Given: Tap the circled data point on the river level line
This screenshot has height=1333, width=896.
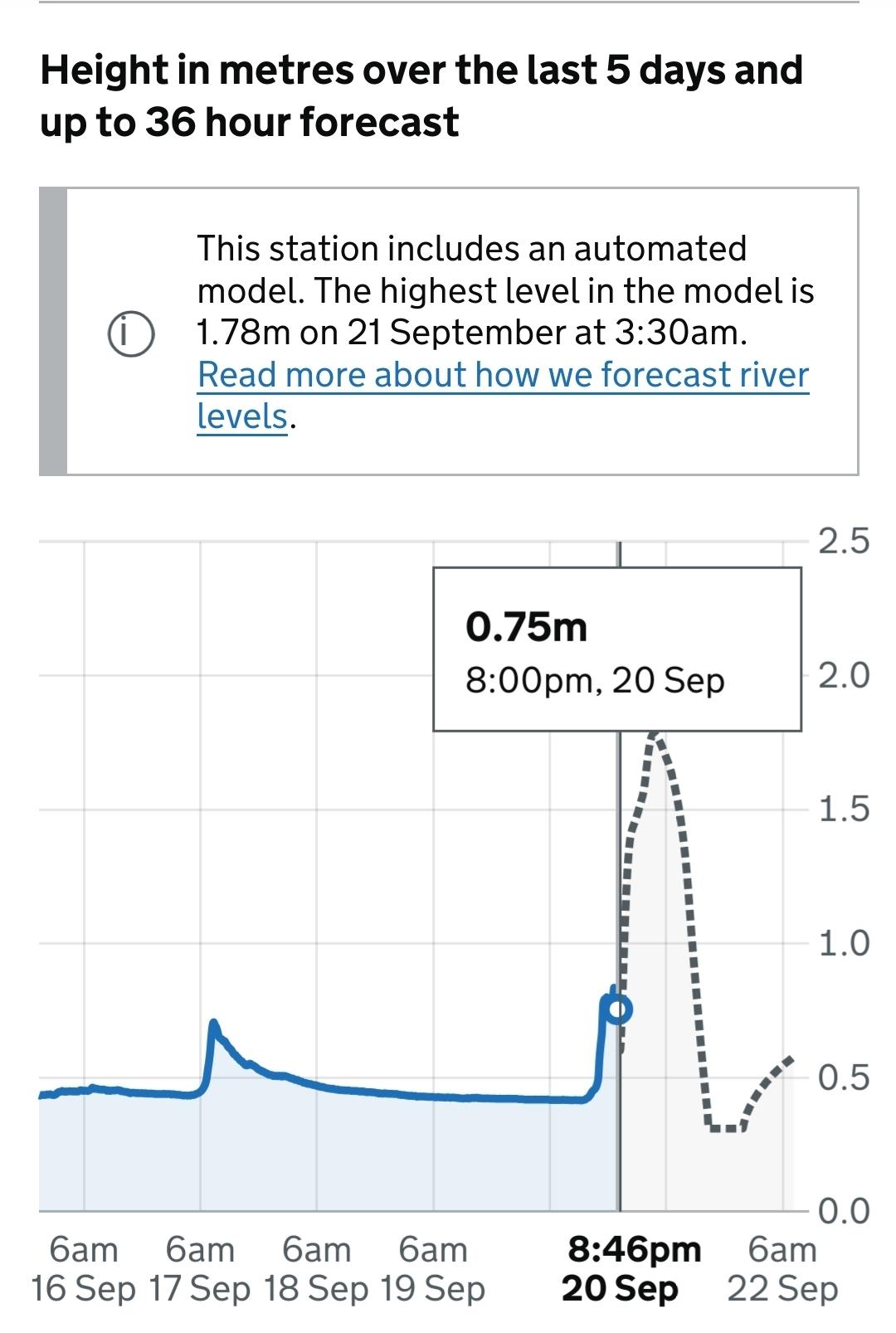Looking at the screenshot, I should pos(618,1009).
